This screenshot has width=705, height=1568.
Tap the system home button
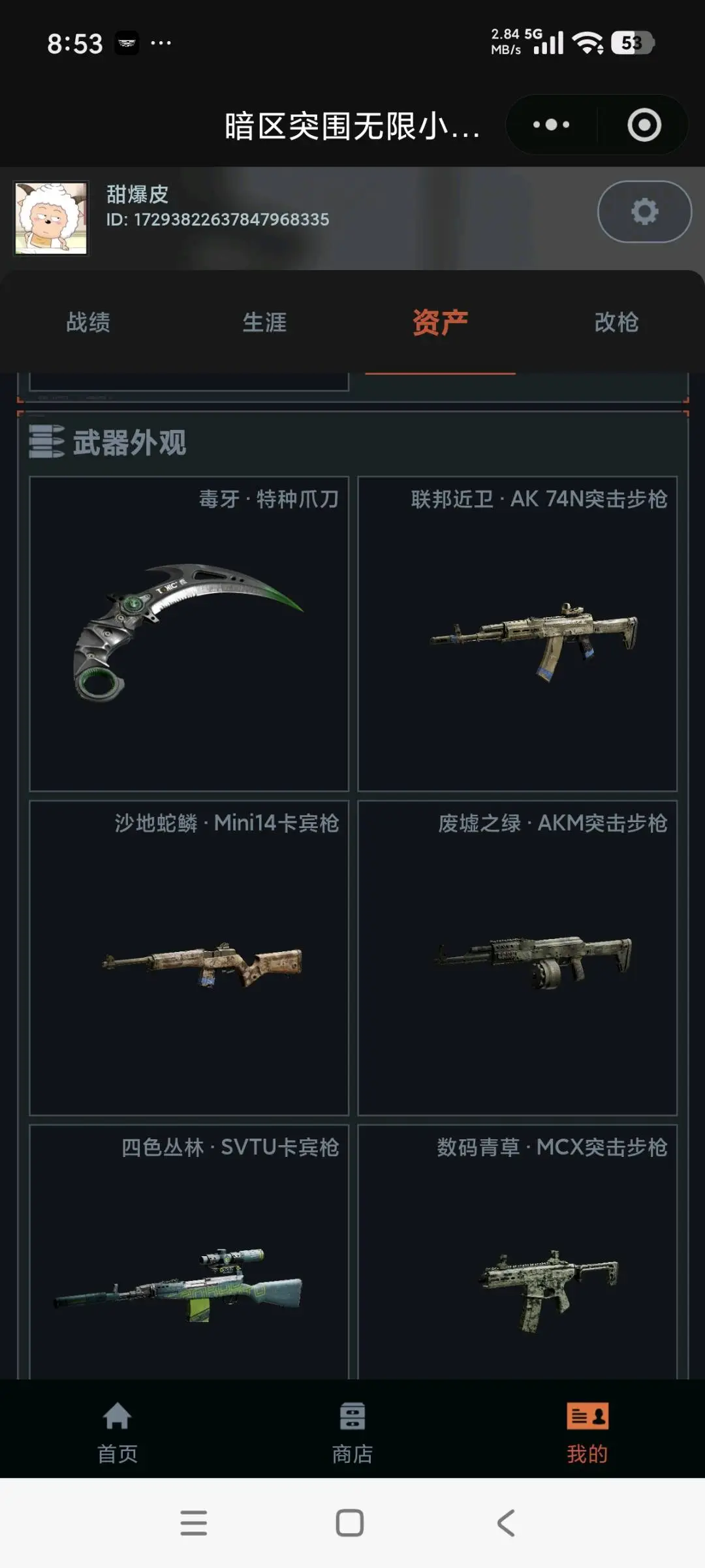350,1523
